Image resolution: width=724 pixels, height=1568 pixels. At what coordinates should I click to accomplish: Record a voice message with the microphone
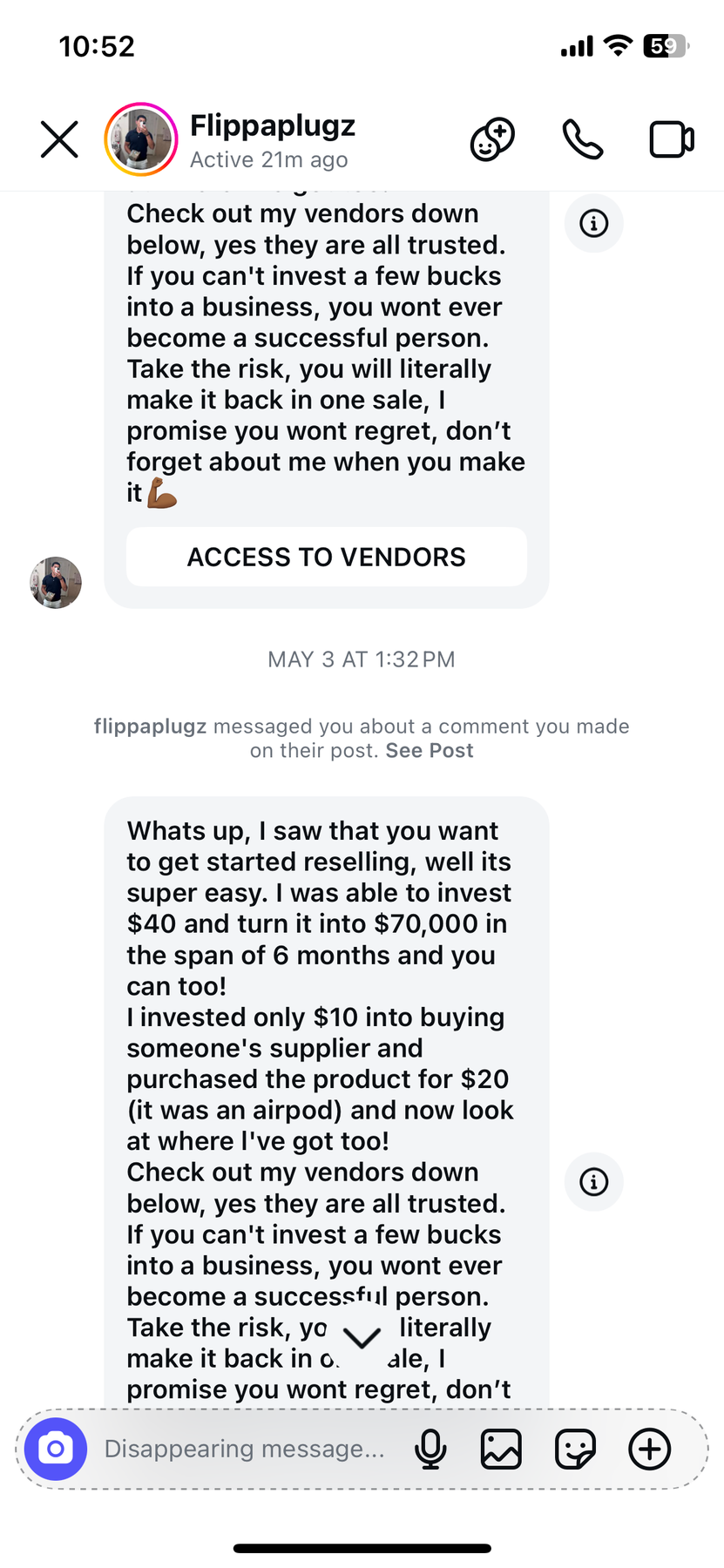point(428,1449)
